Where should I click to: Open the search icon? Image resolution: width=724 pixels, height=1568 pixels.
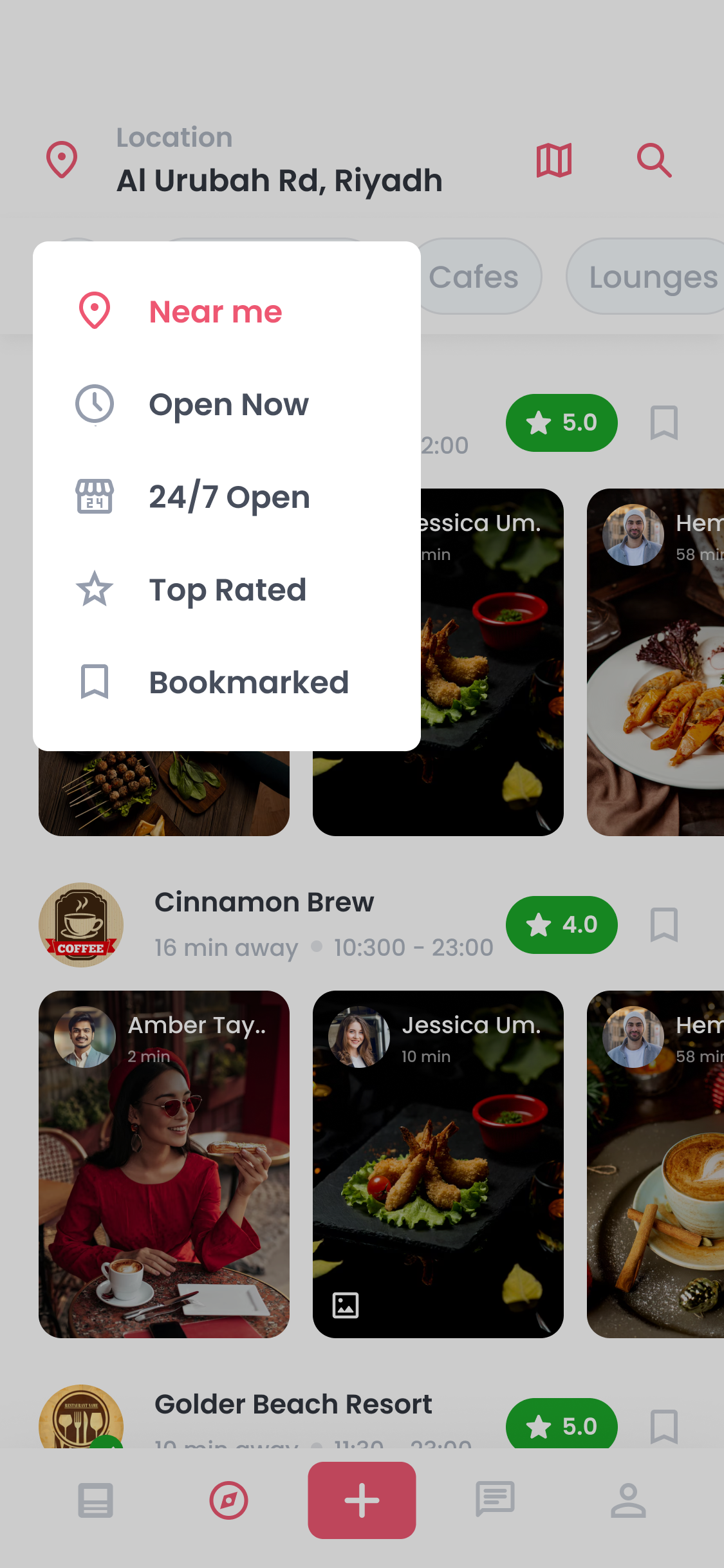pos(654,160)
